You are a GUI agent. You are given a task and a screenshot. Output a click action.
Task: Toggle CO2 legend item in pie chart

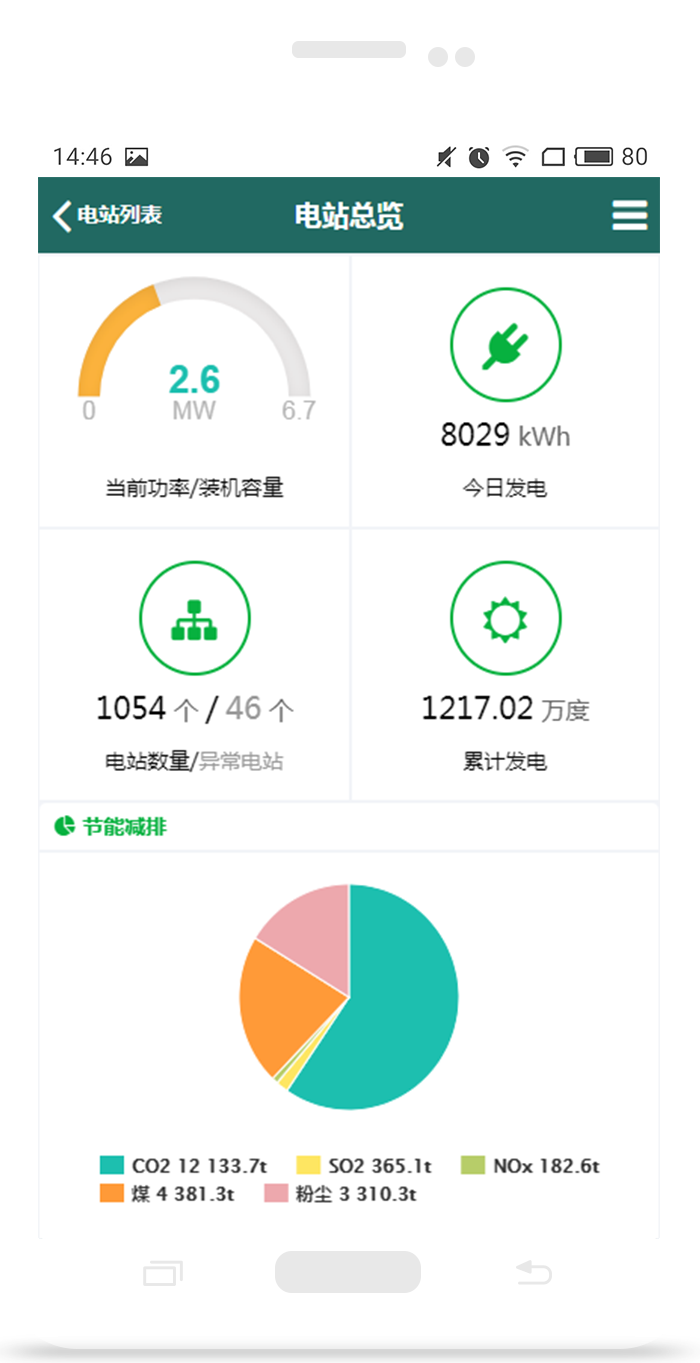point(184,1166)
